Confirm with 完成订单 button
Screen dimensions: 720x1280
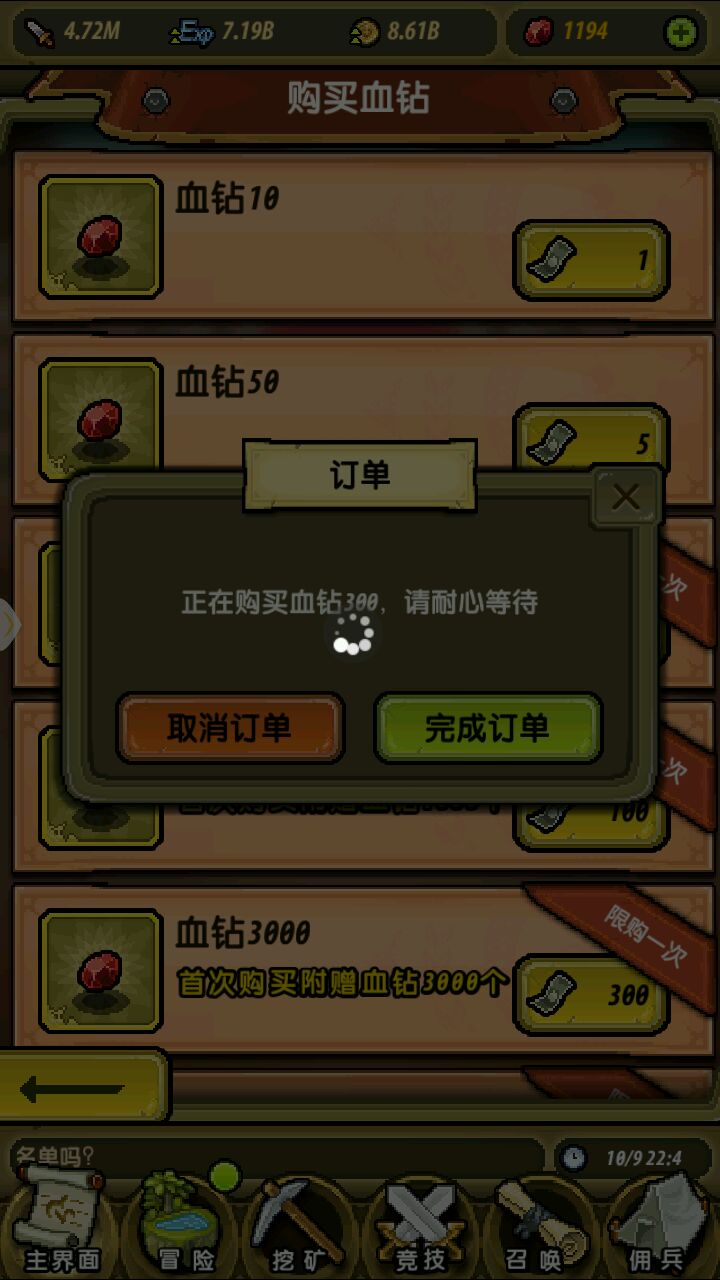click(488, 728)
